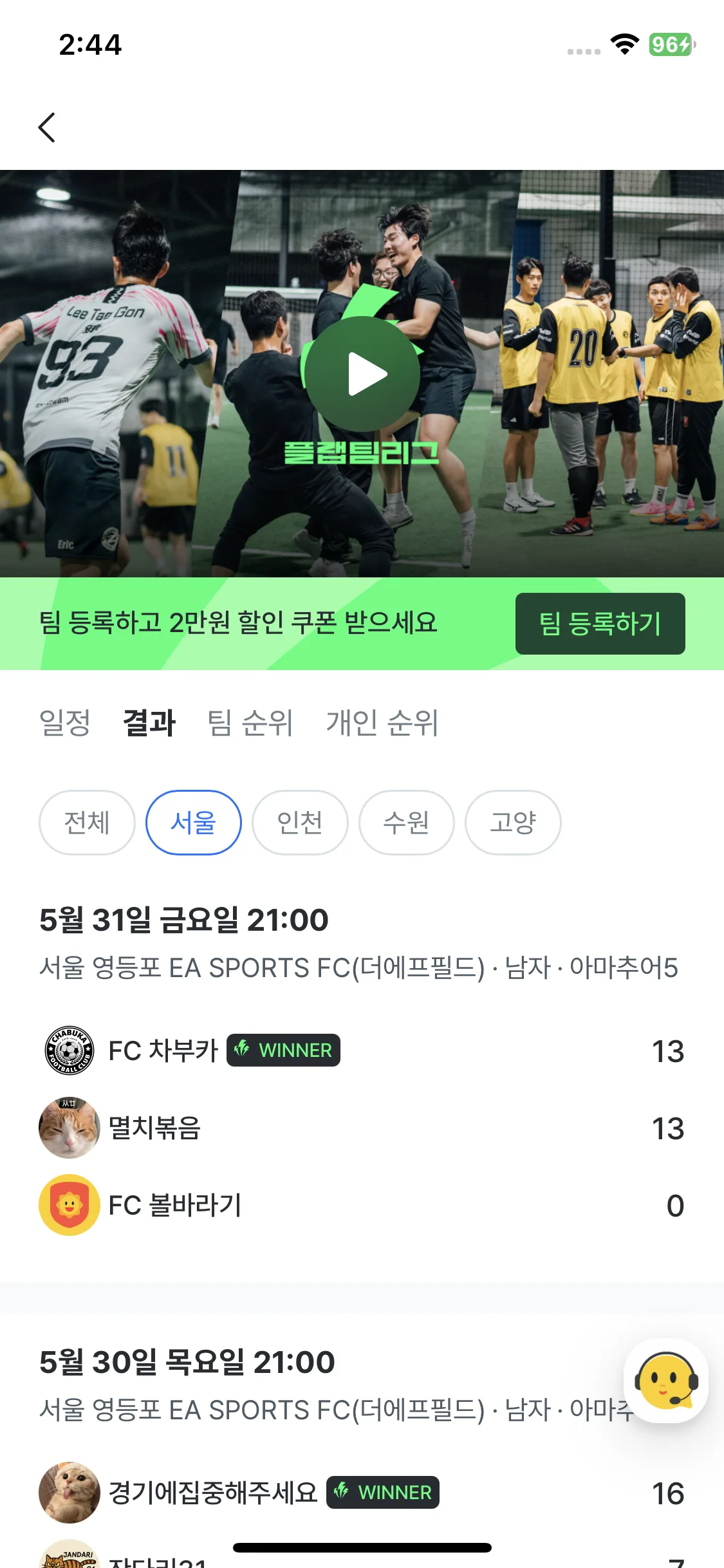
Task: Select the 수원 filter chip
Action: click(x=406, y=822)
